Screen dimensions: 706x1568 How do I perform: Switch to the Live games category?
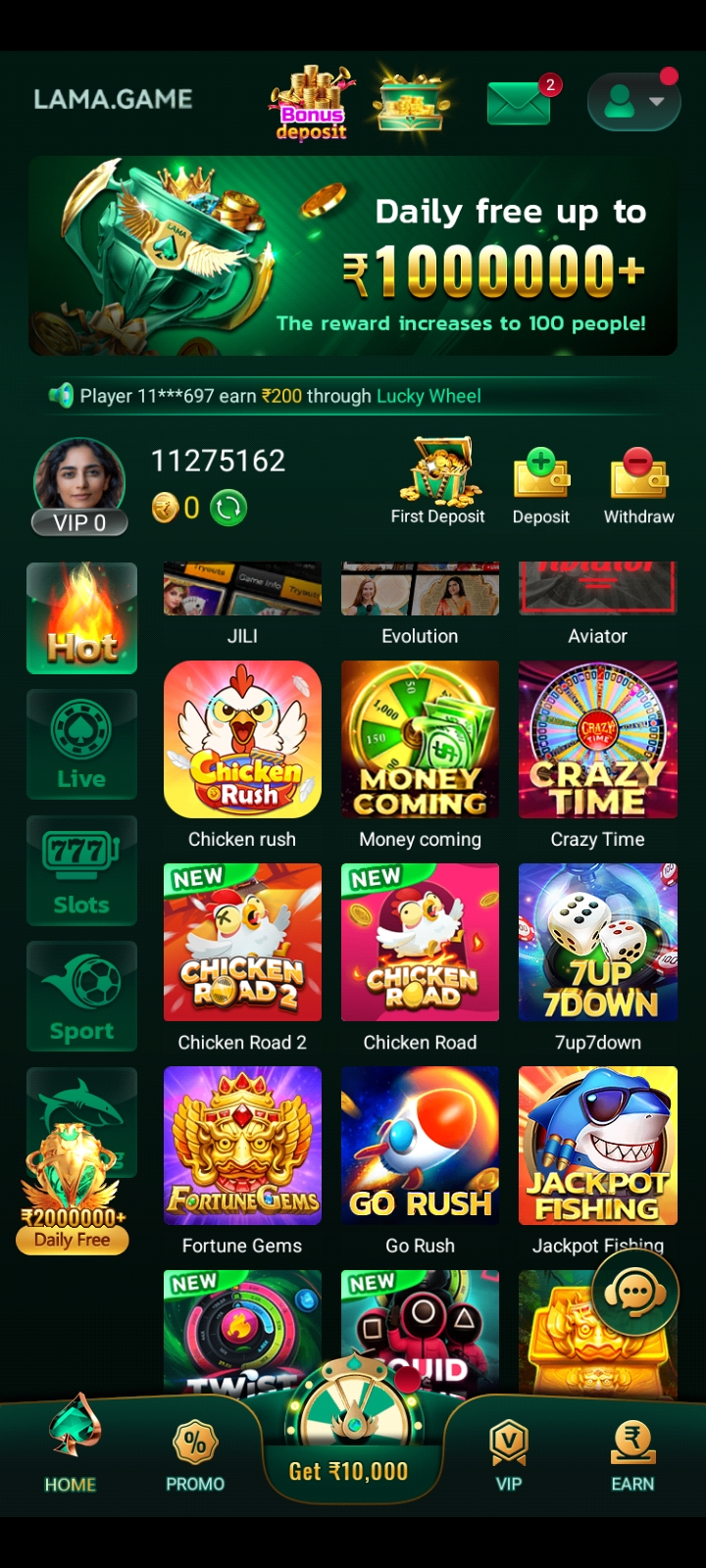(81, 743)
